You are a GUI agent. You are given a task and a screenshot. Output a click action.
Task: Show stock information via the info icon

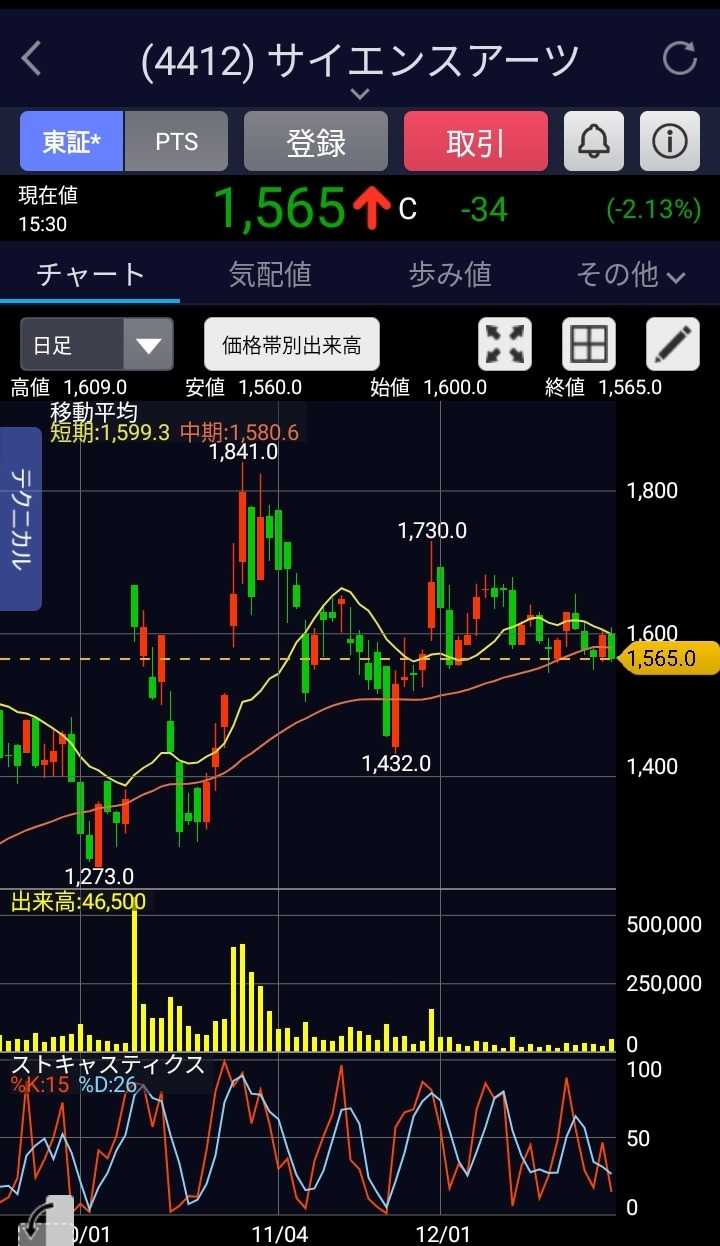click(670, 142)
